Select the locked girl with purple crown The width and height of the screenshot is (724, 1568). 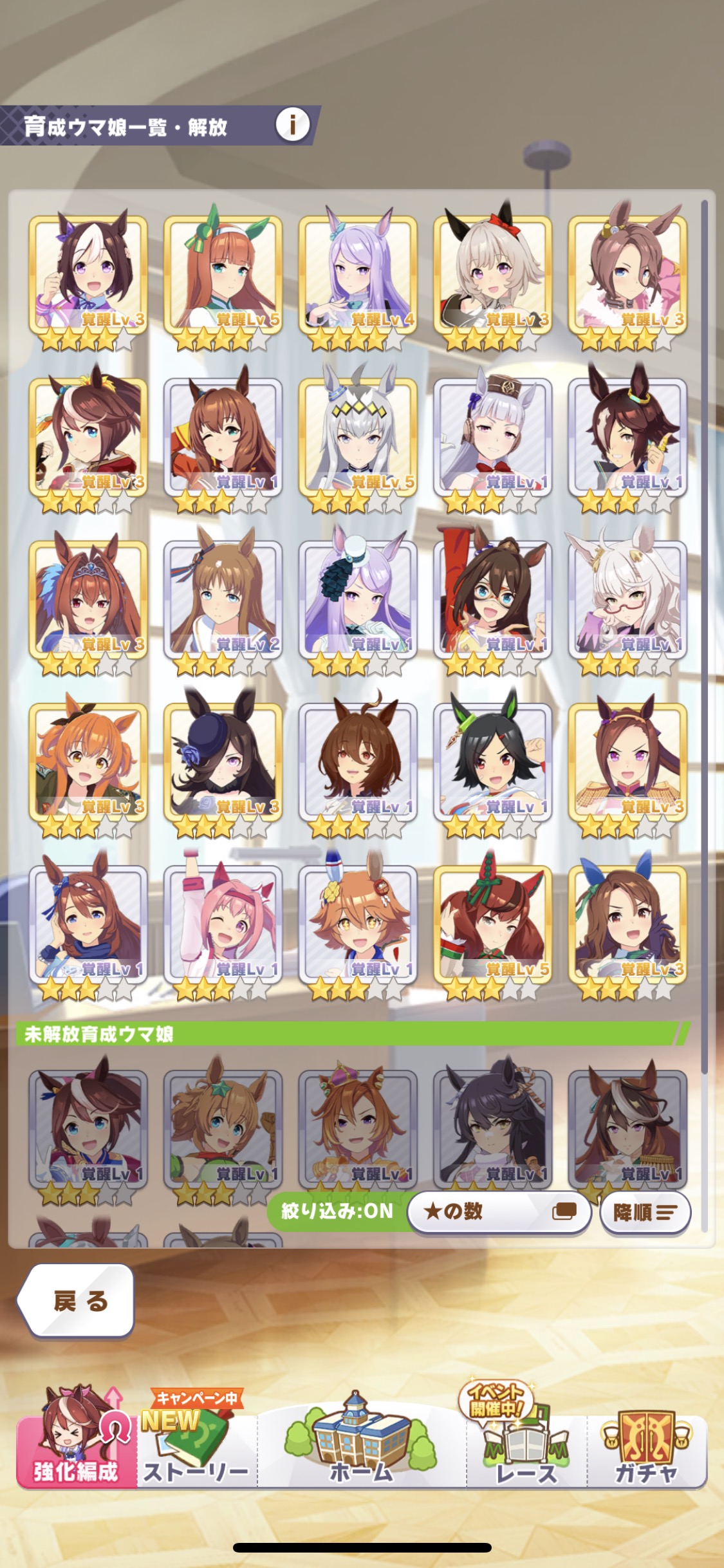(x=358, y=1131)
